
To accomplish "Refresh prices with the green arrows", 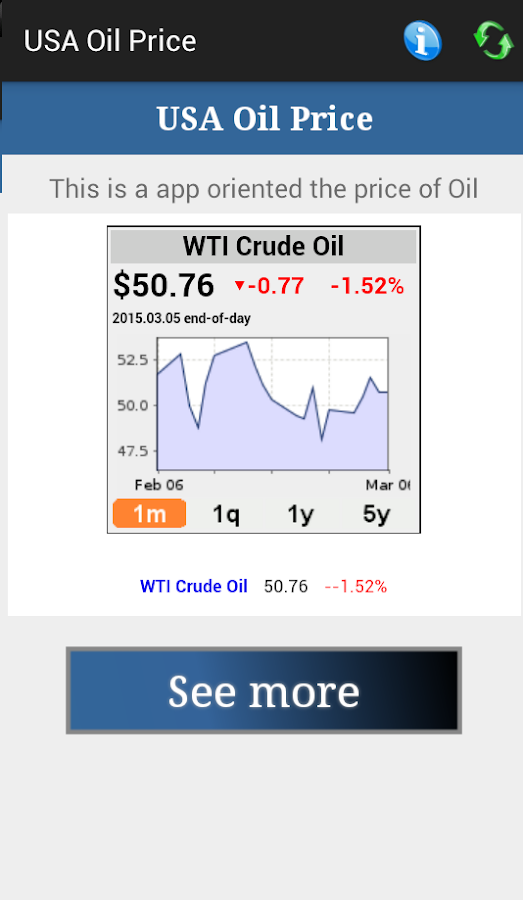I will (493, 41).
